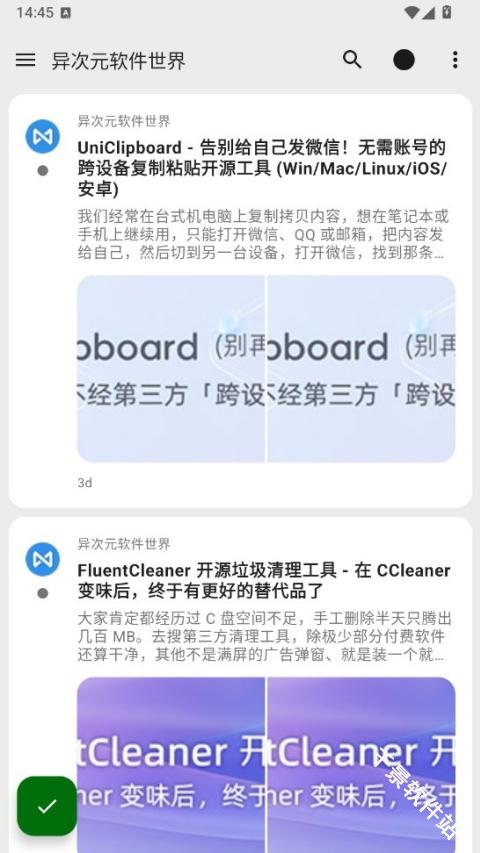Tap the feed icon beside UniClipboard article
Viewport: 480px width, 853px height.
pos(42,137)
